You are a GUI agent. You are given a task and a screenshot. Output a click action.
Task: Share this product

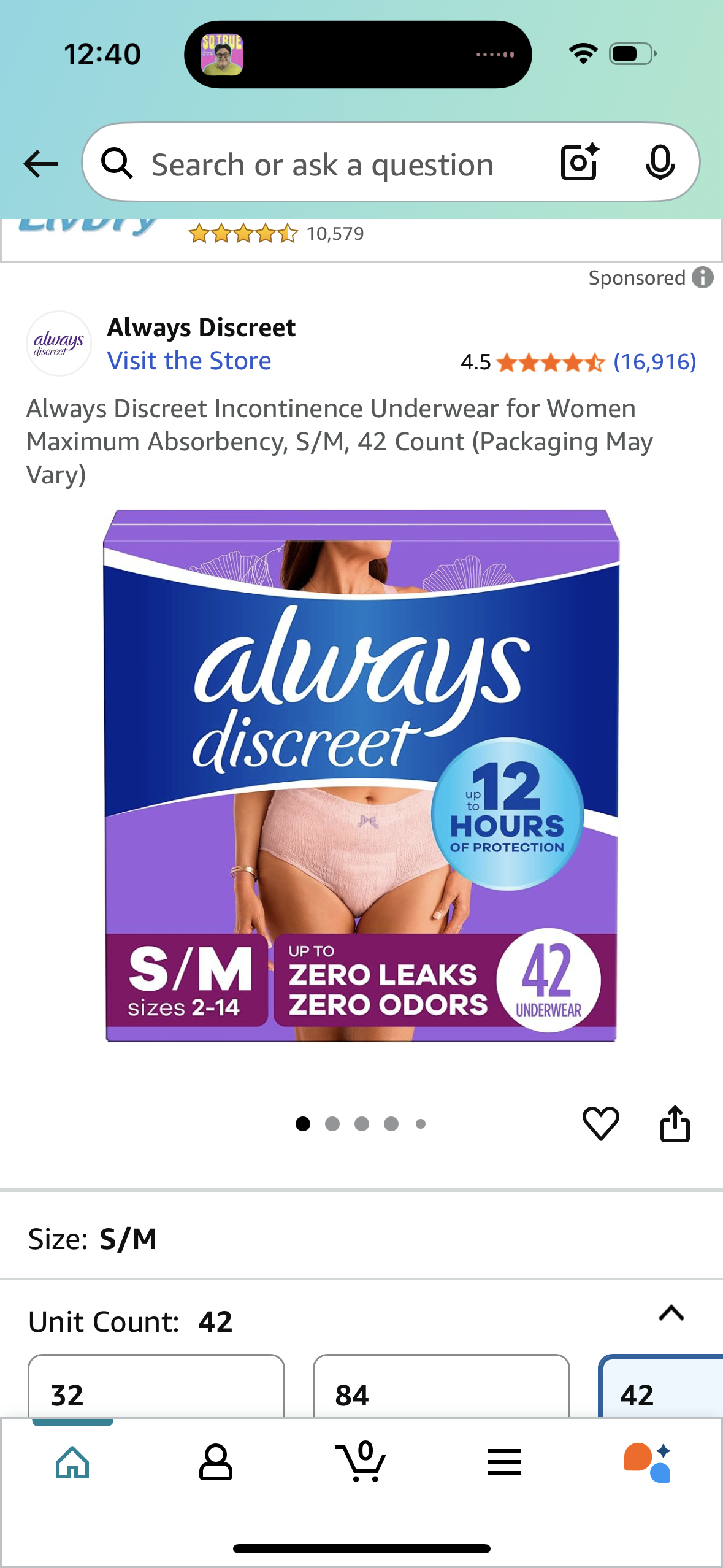(675, 1123)
